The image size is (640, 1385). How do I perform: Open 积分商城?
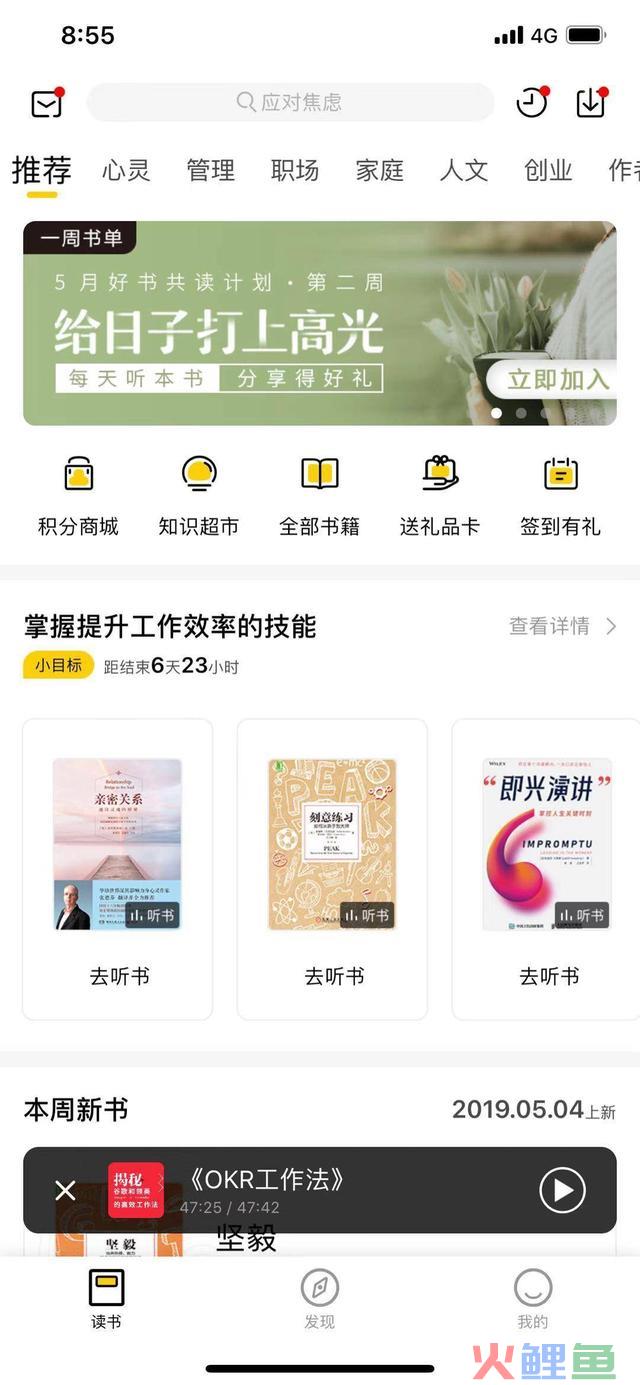tap(78, 496)
